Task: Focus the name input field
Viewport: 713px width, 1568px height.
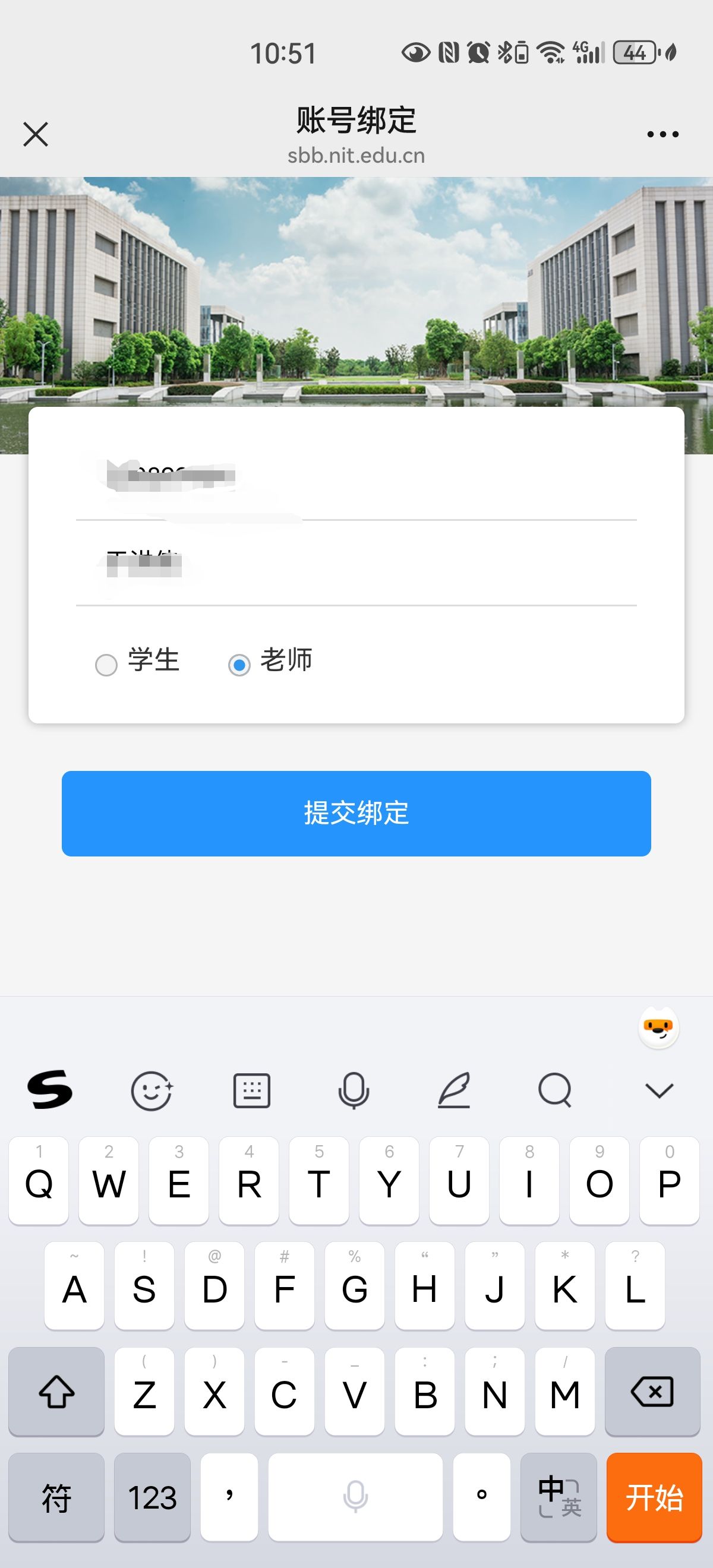Action: (356, 564)
